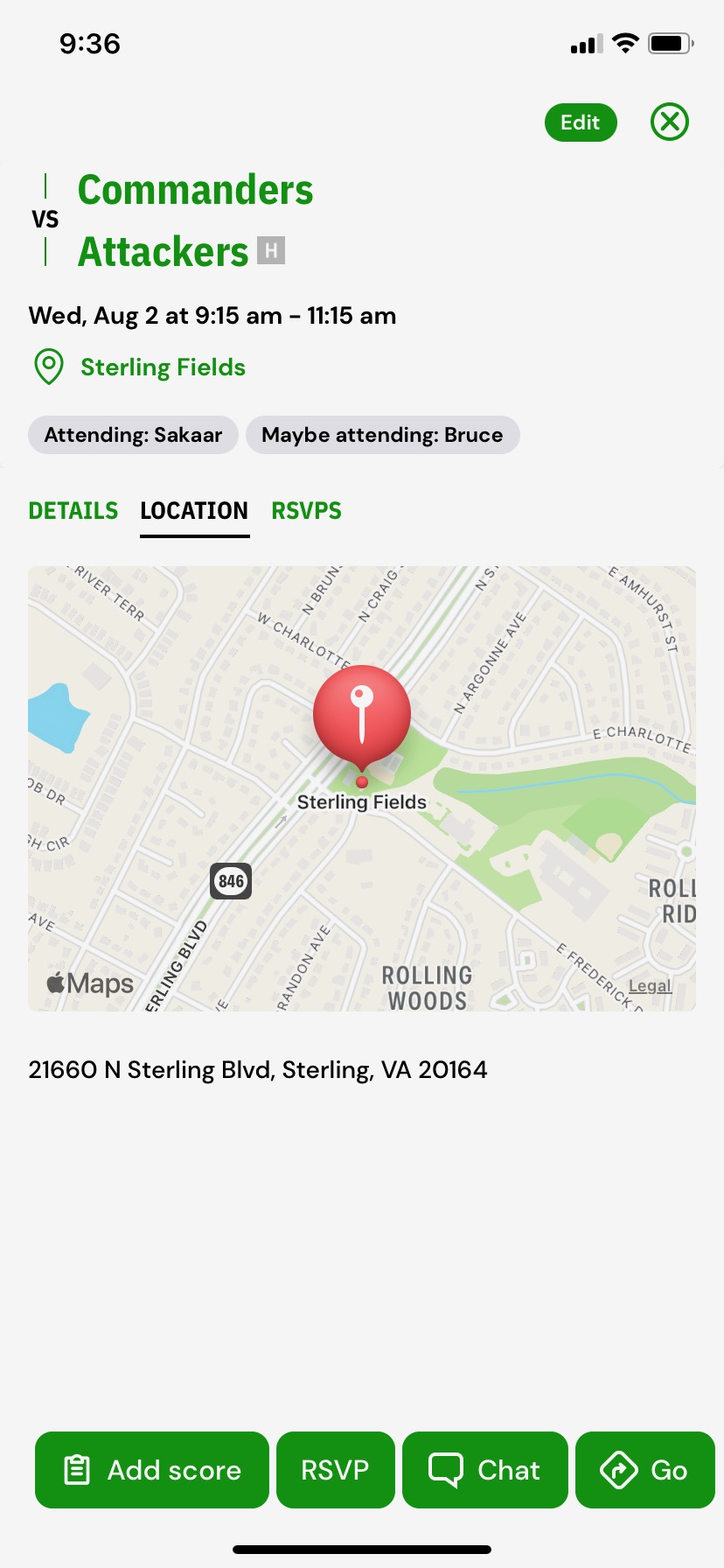The width and height of the screenshot is (724, 1568).
Task: Tap the Edit button
Action: pyautogui.click(x=581, y=122)
